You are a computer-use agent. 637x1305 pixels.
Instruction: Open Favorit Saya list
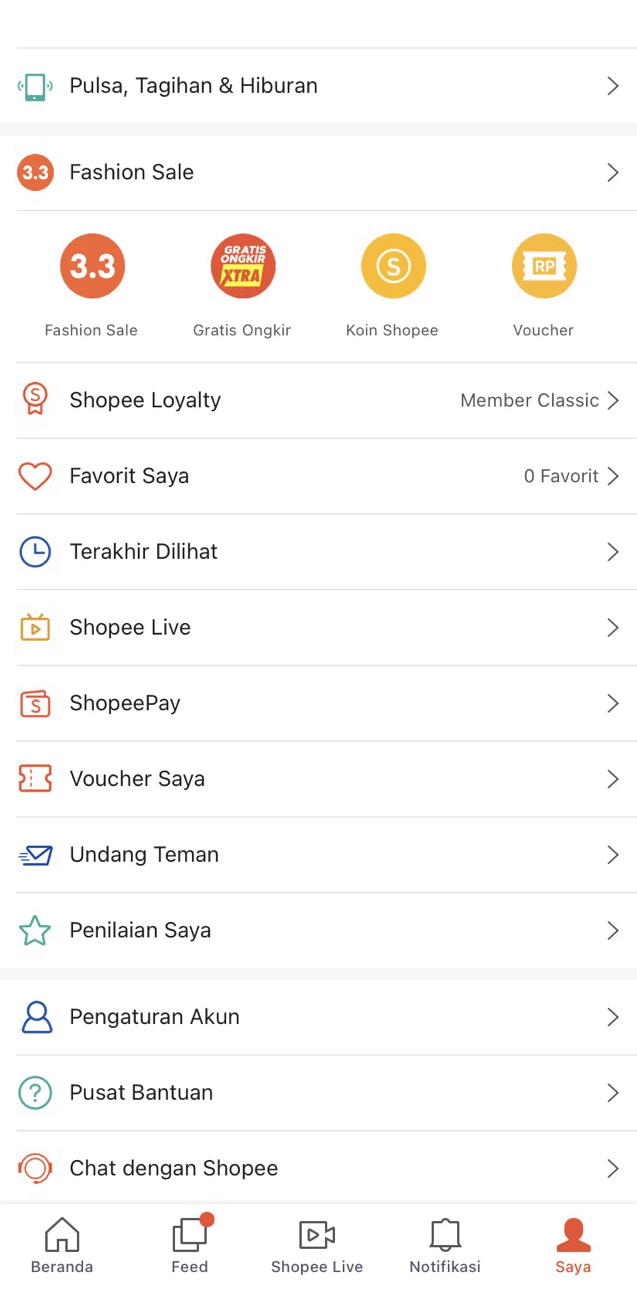[x=318, y=476]
